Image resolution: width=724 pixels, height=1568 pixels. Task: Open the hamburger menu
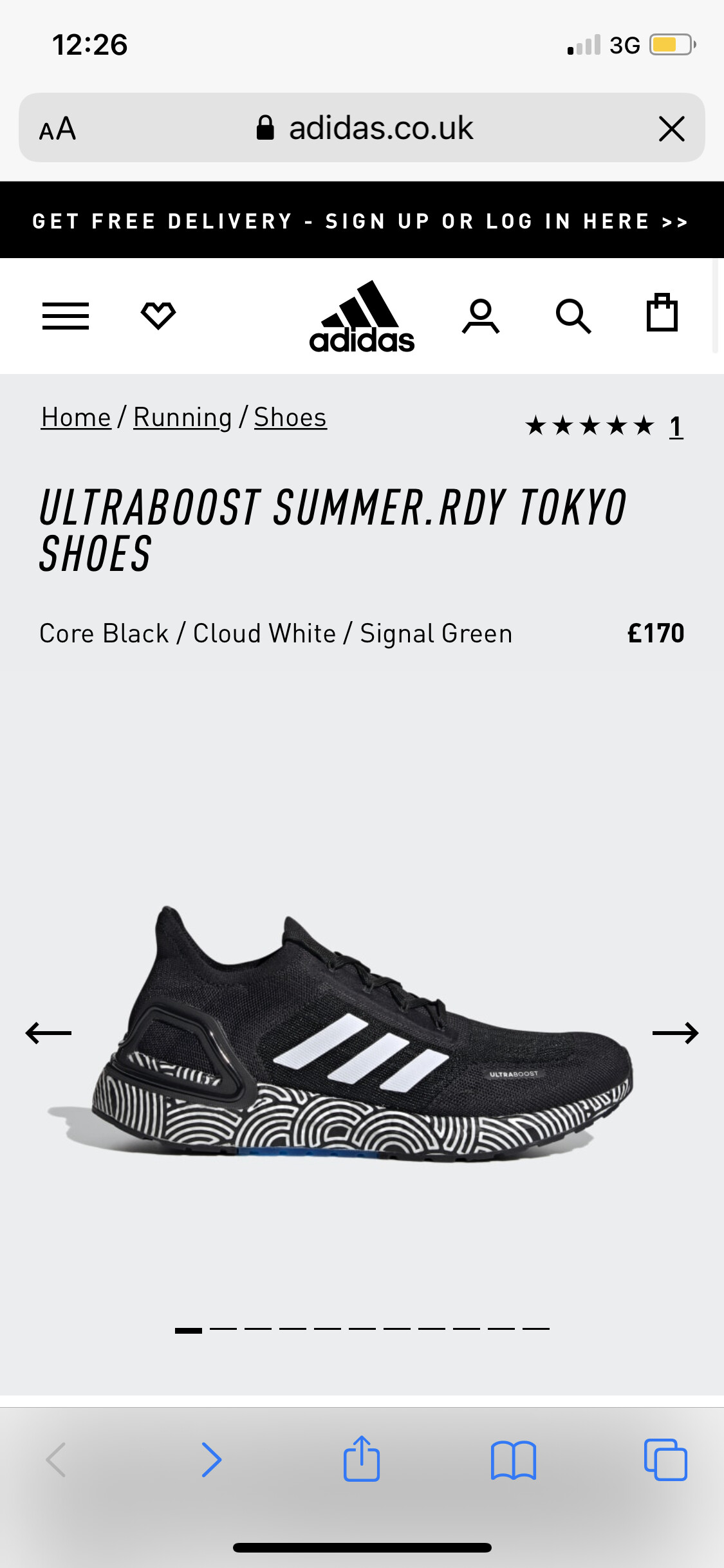[65, 316]
